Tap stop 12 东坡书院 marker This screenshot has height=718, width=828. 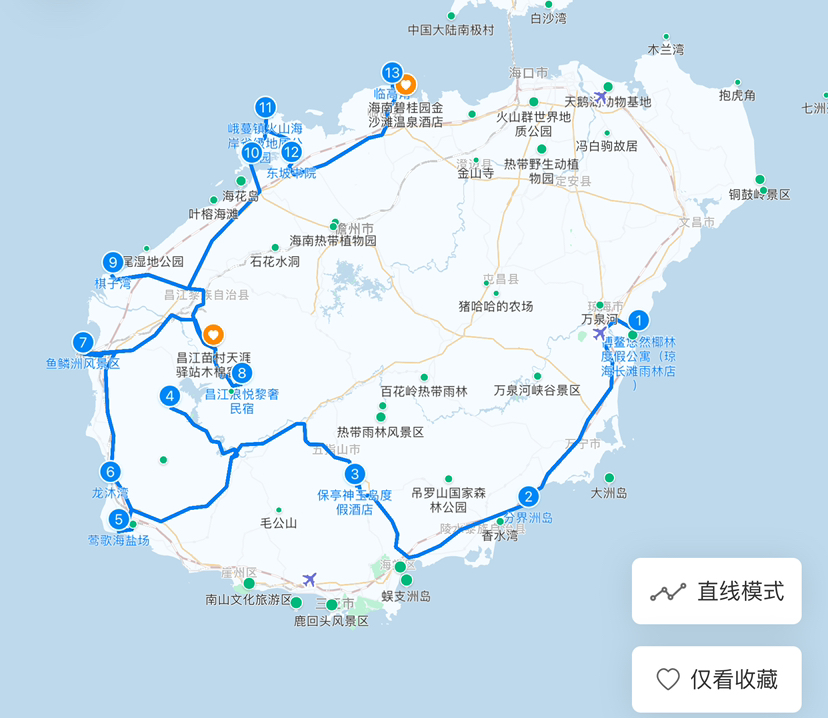coord(292,152)
